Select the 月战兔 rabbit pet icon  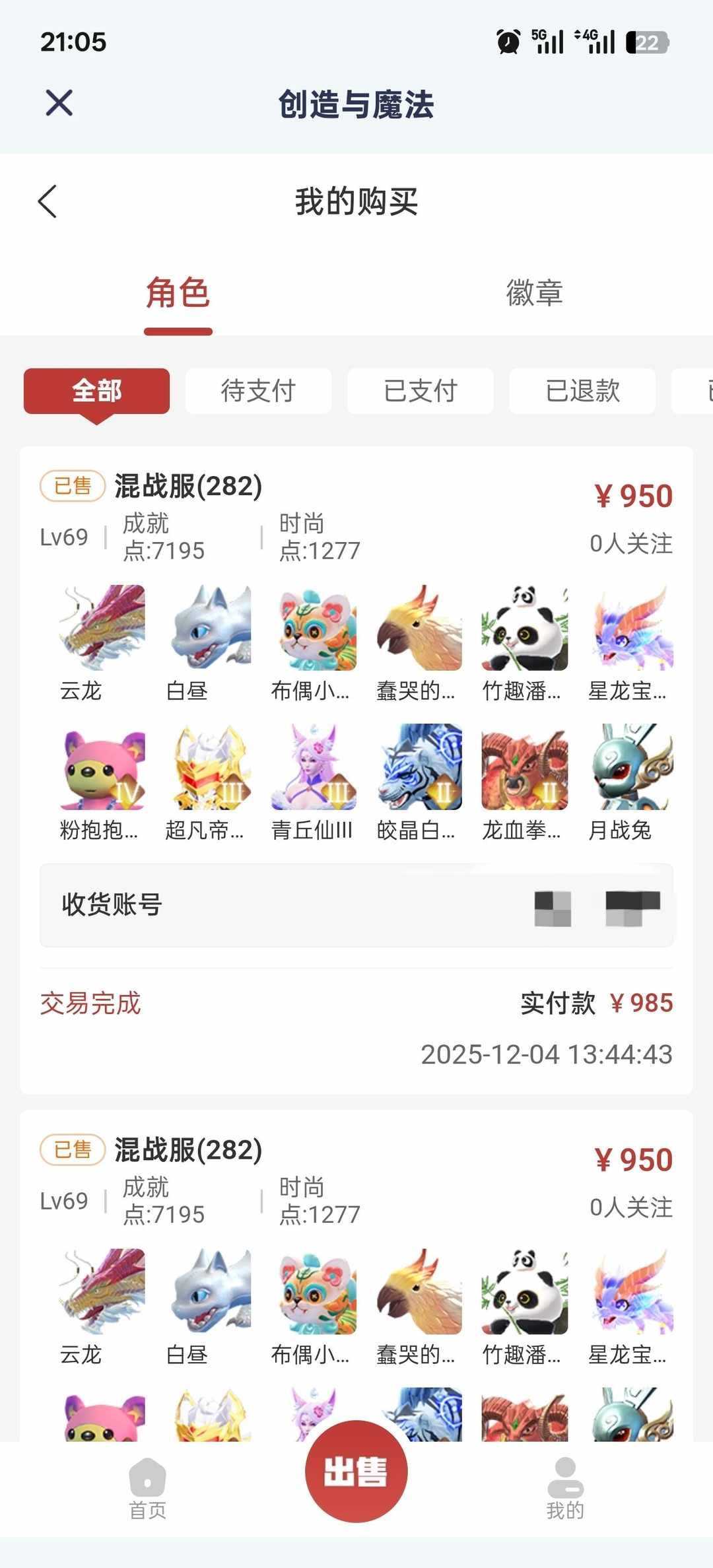(630, 766)
